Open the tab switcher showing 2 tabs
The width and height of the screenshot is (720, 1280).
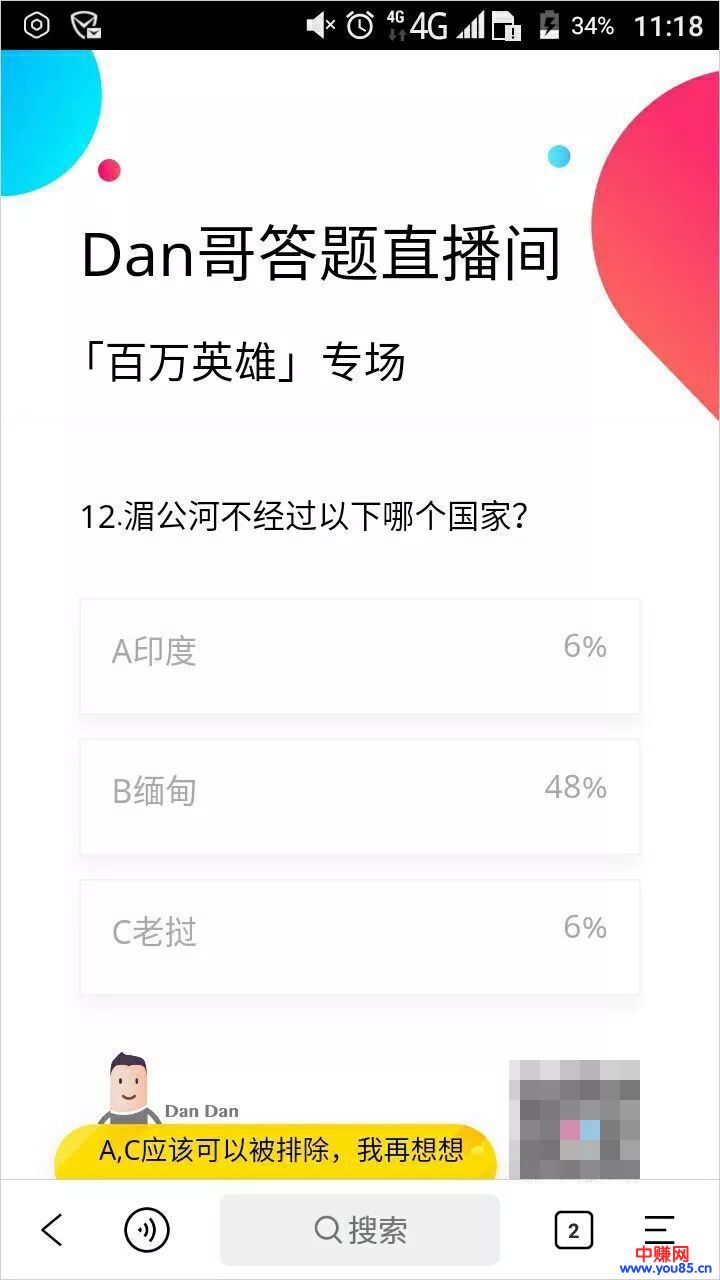[573, 1230]
